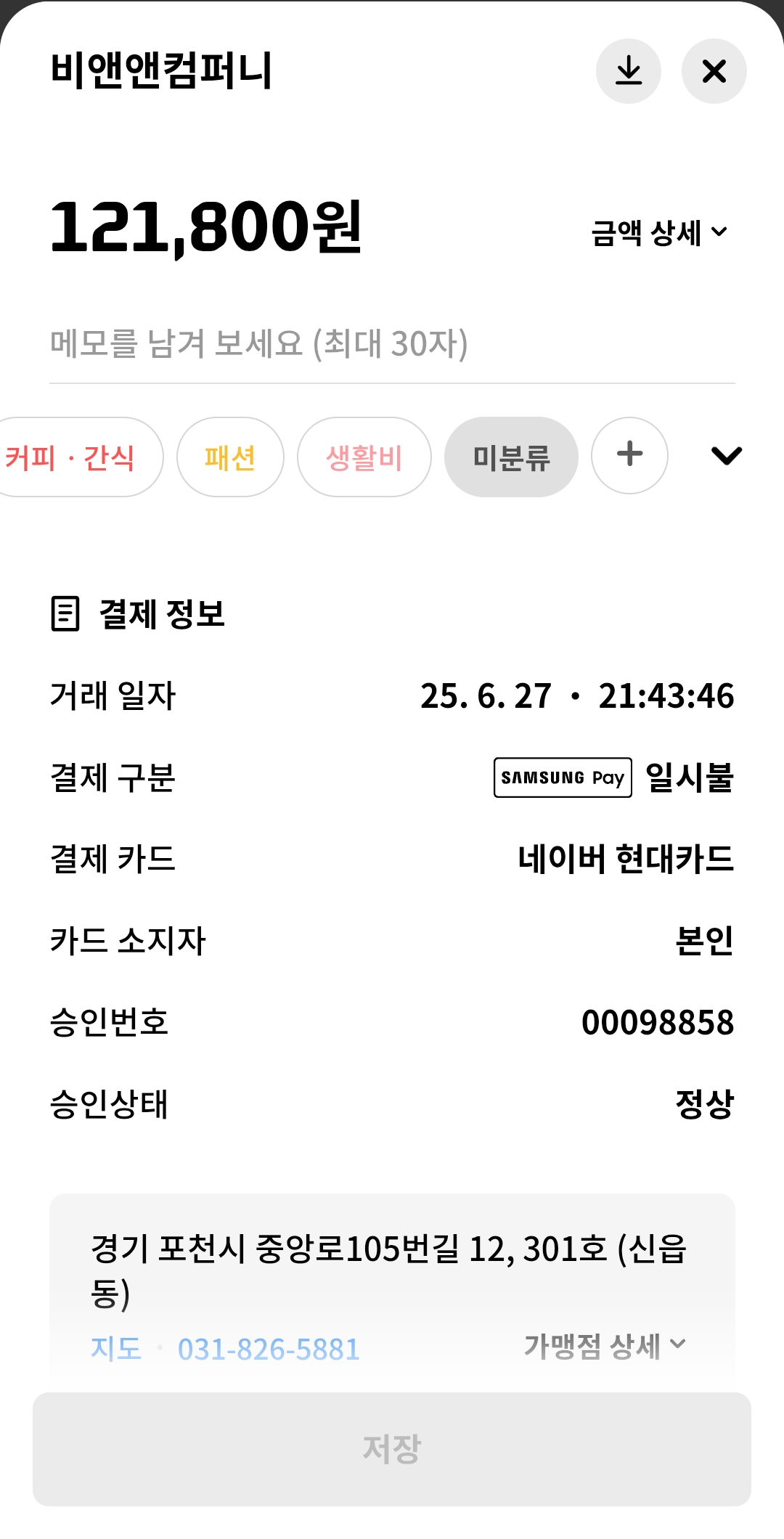Image resolution: width=784 pixels, height=1539 pixels.
Task: Select the 커피 · 간식 category chip
Action: coord(73,457)
